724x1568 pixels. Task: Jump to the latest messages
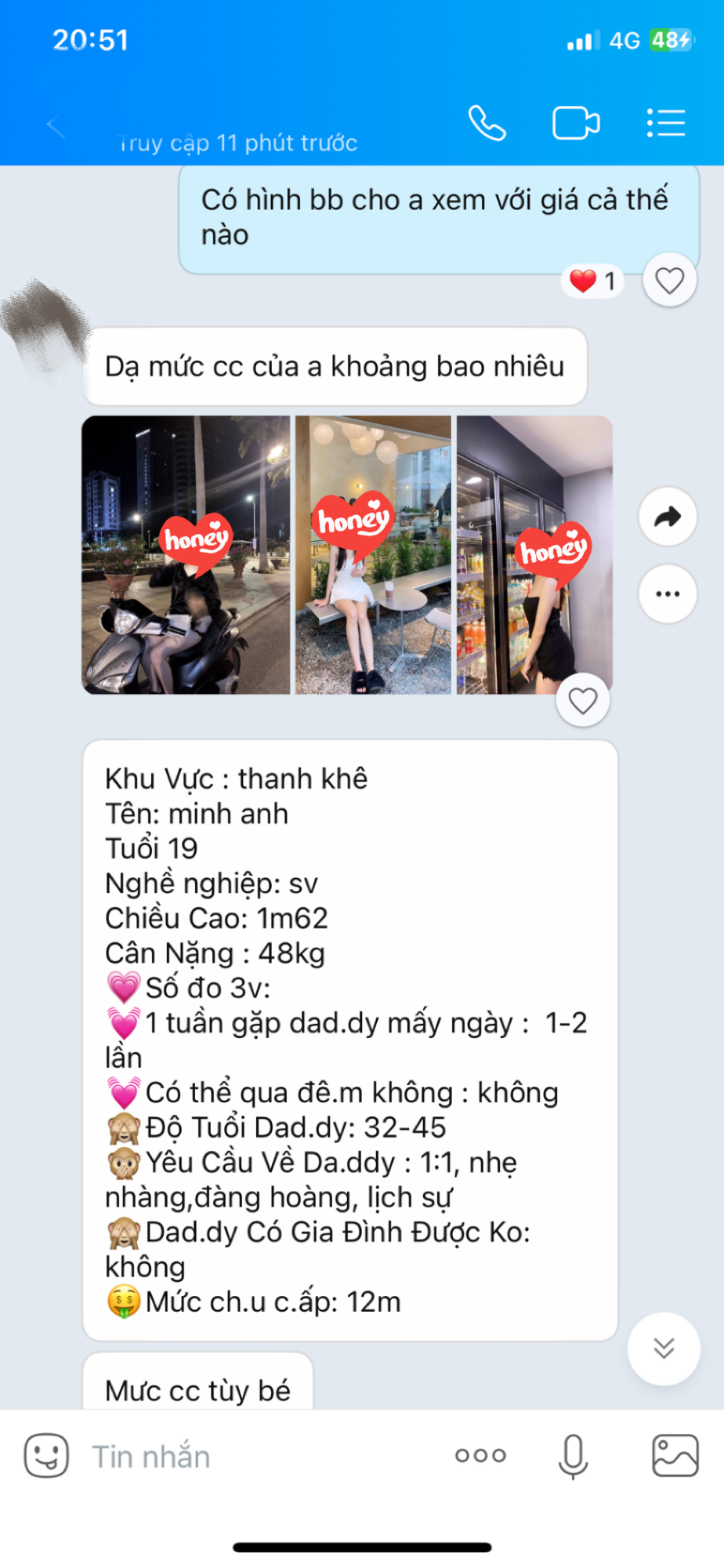[x=664, y=1348]
